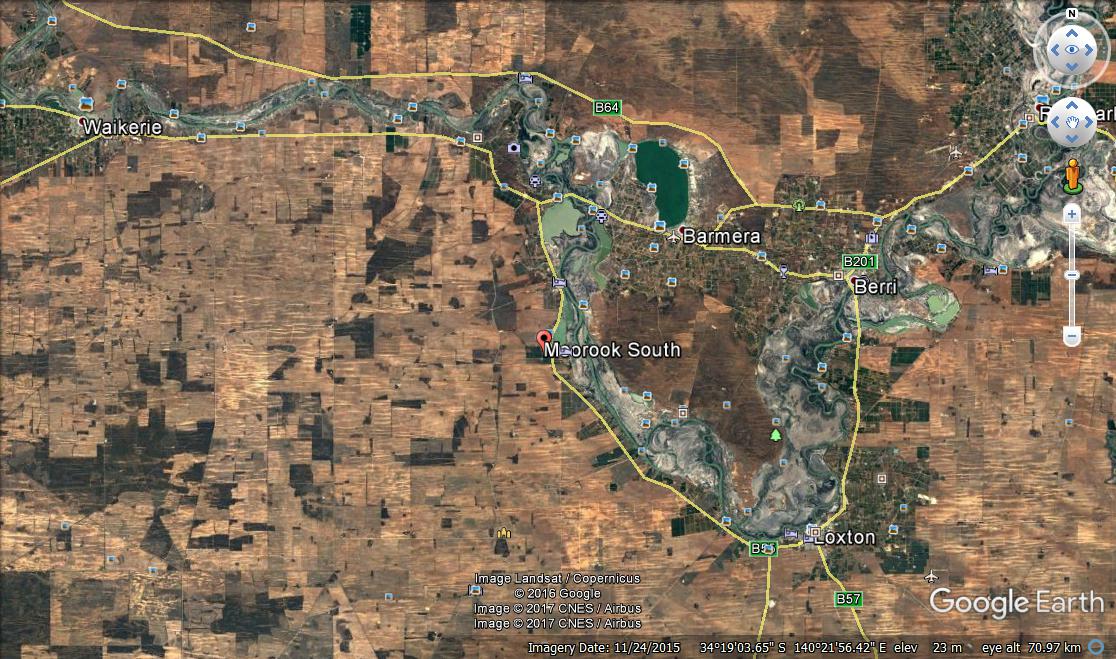
Task: Tap the yellow icon south of Moorook
Action: point(503,534)
